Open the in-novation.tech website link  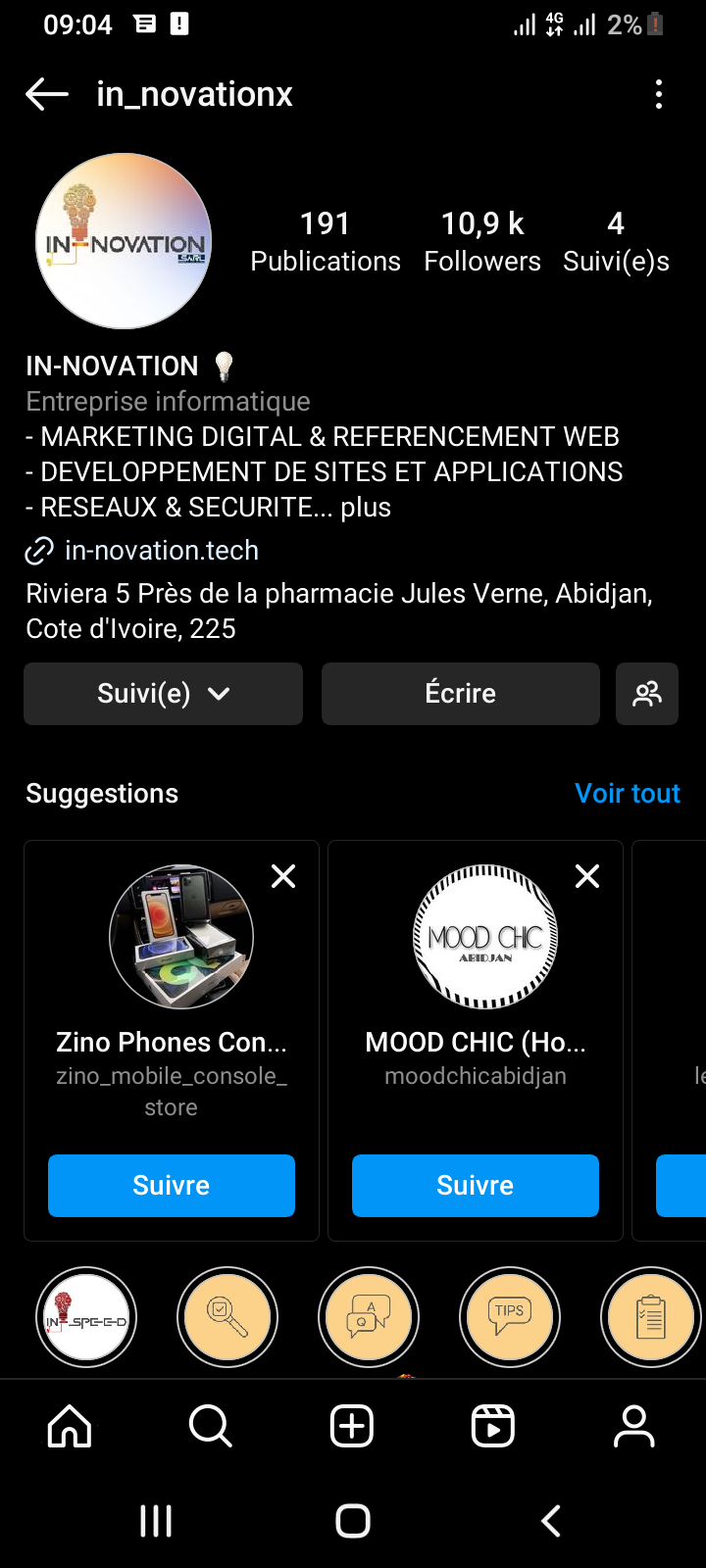click(x=162, y=551)
